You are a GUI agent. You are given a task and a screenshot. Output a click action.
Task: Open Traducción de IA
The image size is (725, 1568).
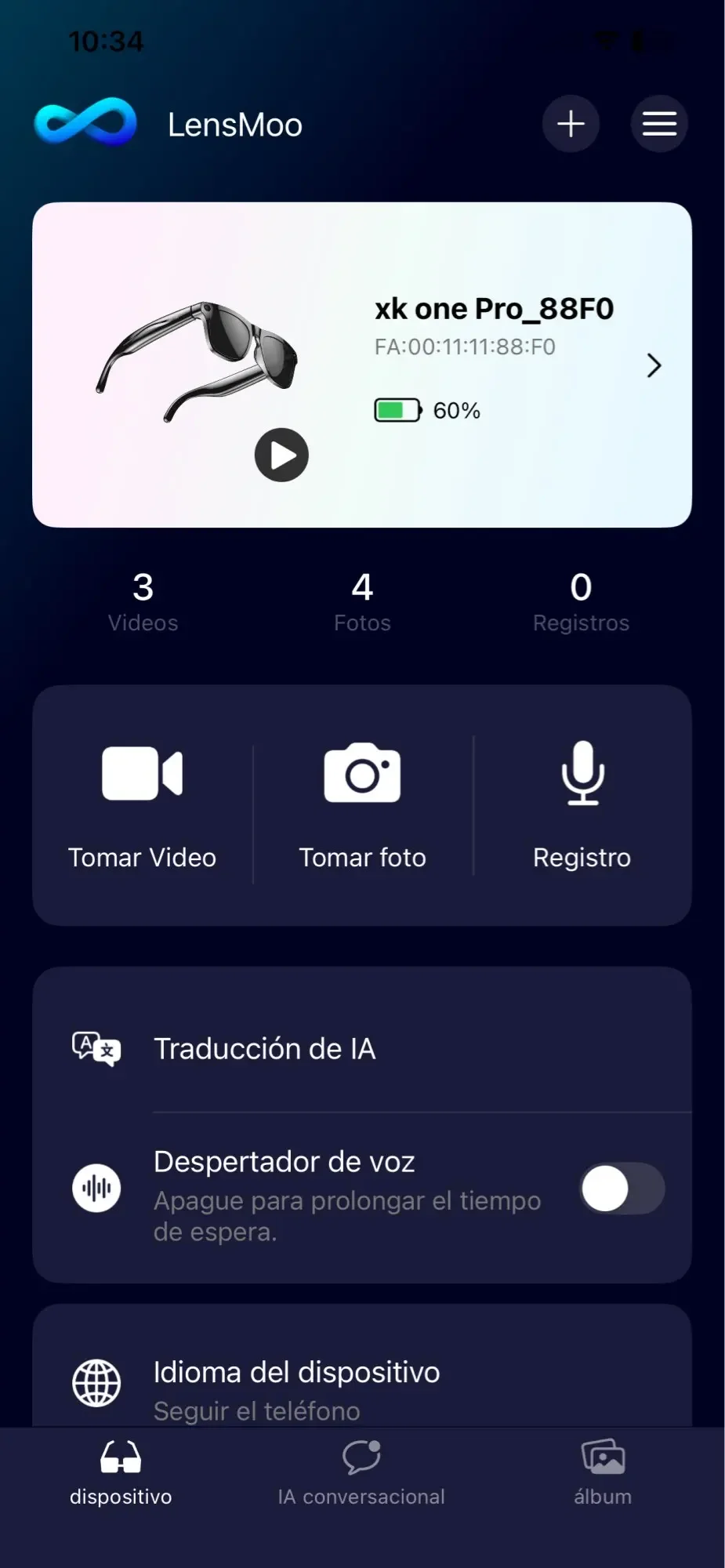362,1048
